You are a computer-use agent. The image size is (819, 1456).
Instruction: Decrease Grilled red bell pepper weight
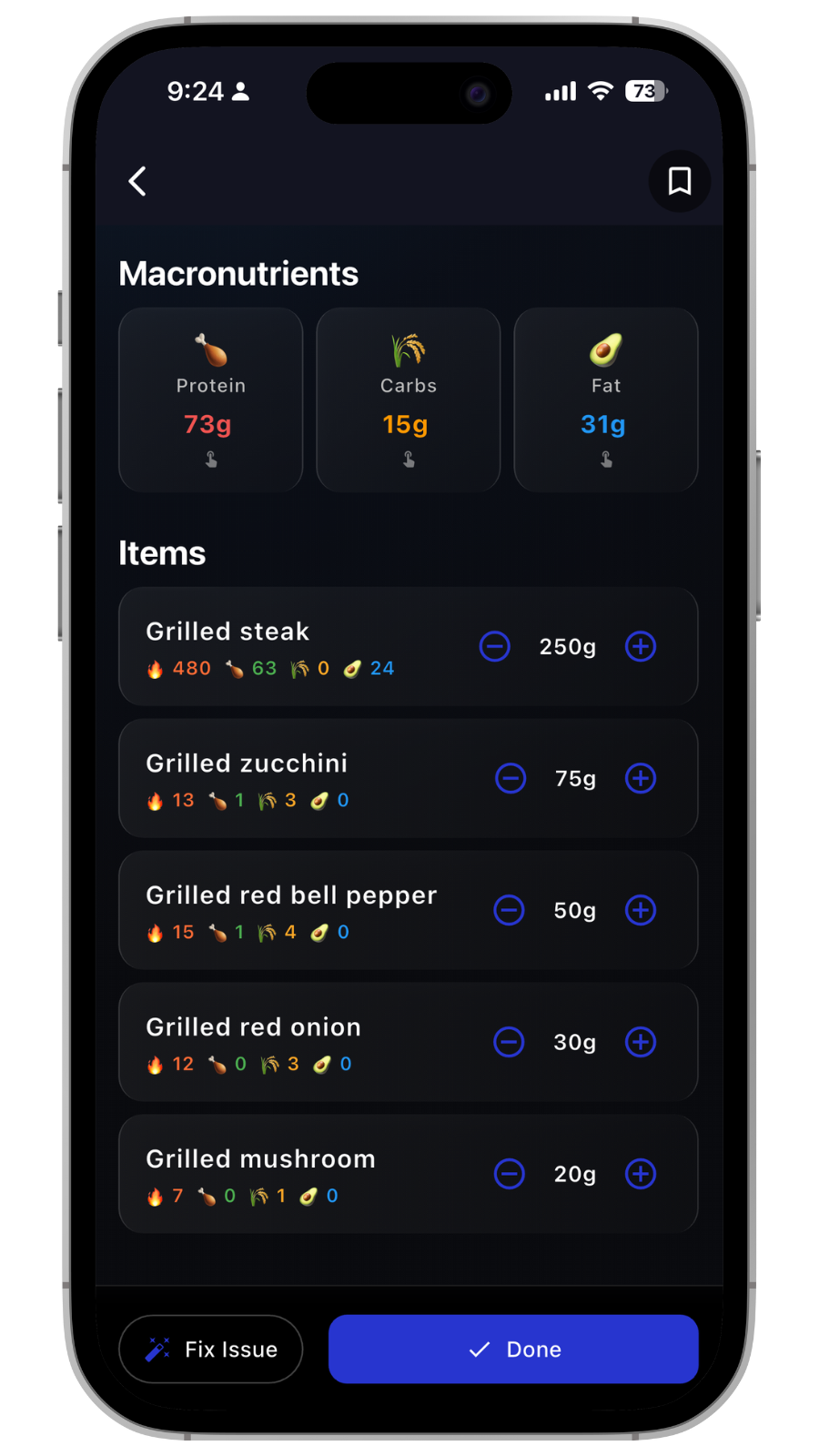(x=509, y=910)
